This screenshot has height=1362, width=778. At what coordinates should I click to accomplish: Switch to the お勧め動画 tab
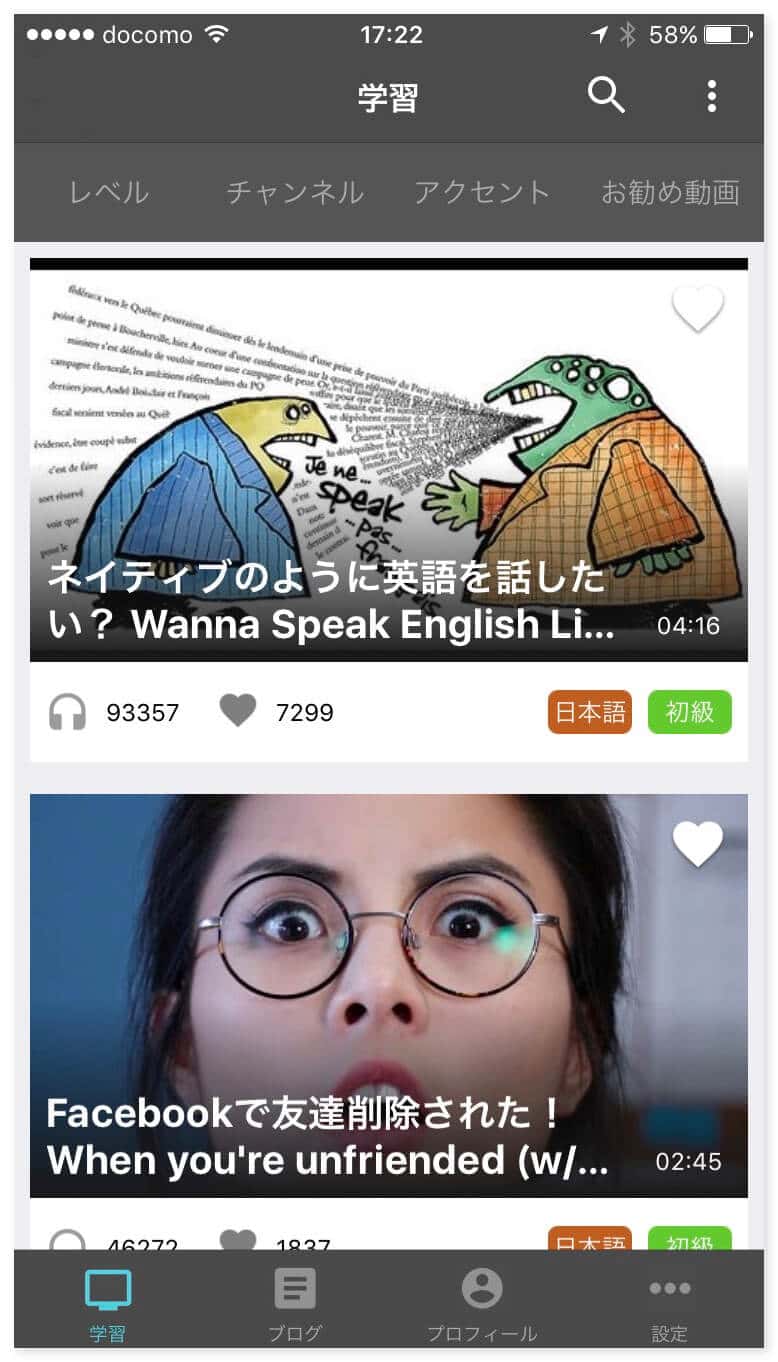[670, 192]
